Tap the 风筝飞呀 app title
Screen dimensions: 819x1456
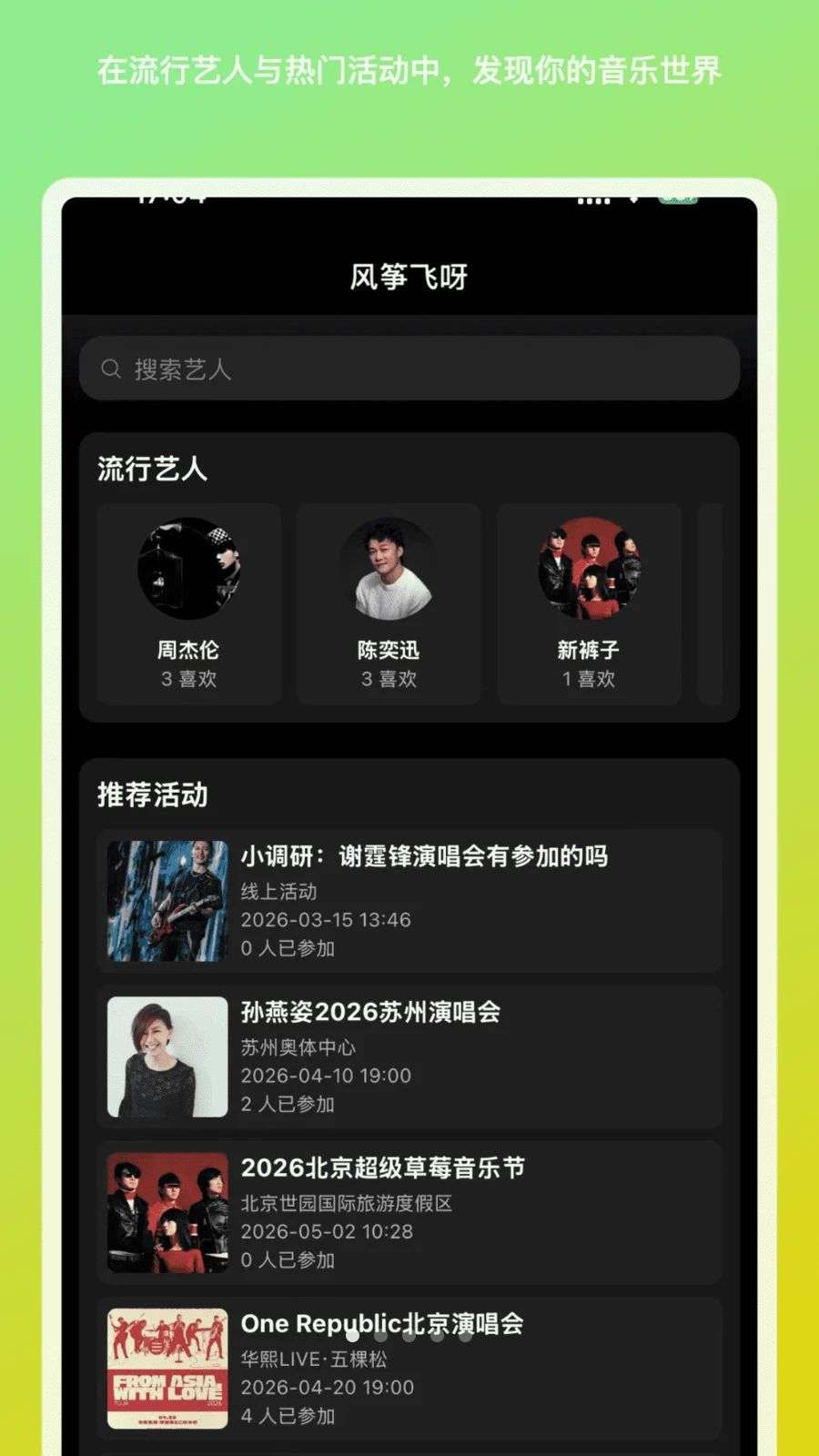coord(409,276)
